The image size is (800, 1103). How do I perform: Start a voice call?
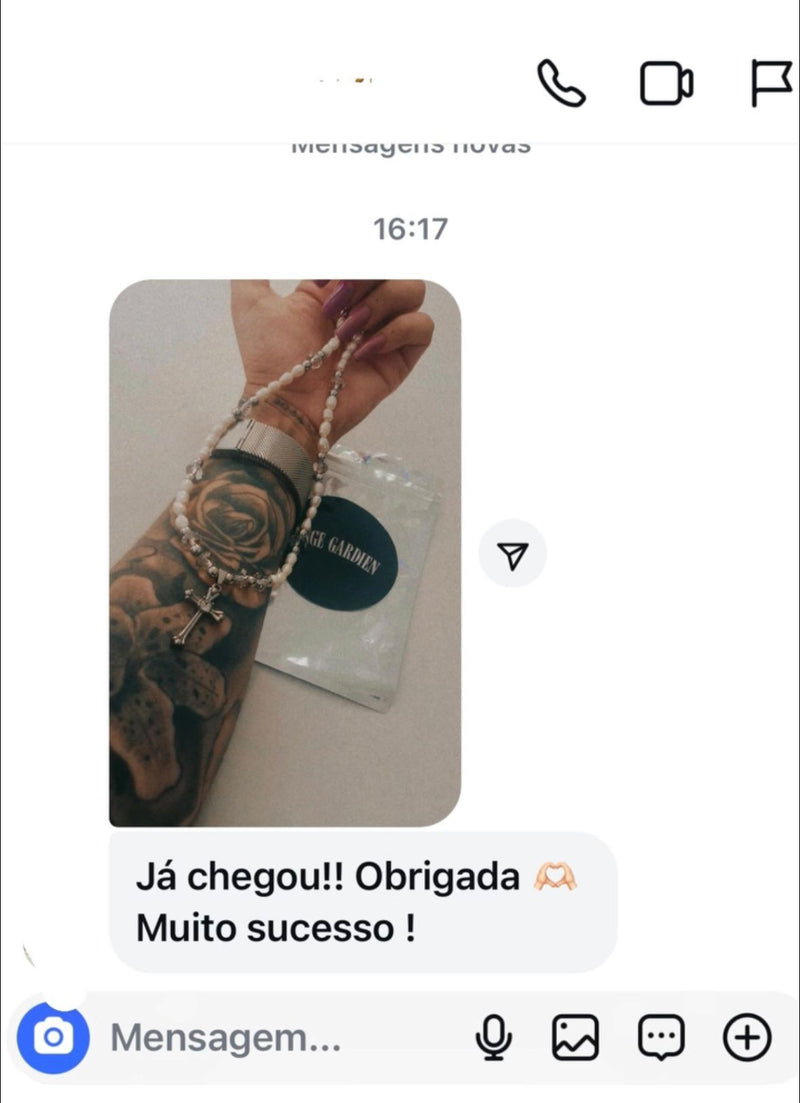click(561, 83)
